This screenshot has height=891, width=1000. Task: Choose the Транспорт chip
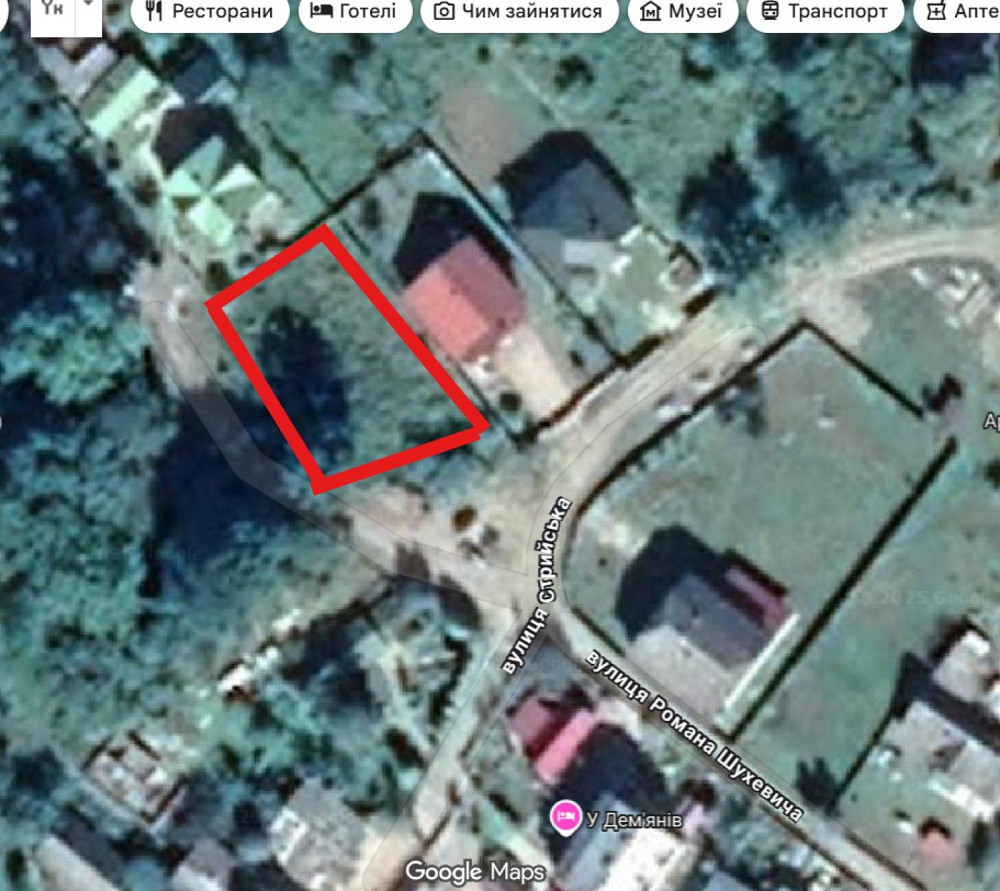coord(824,12)
